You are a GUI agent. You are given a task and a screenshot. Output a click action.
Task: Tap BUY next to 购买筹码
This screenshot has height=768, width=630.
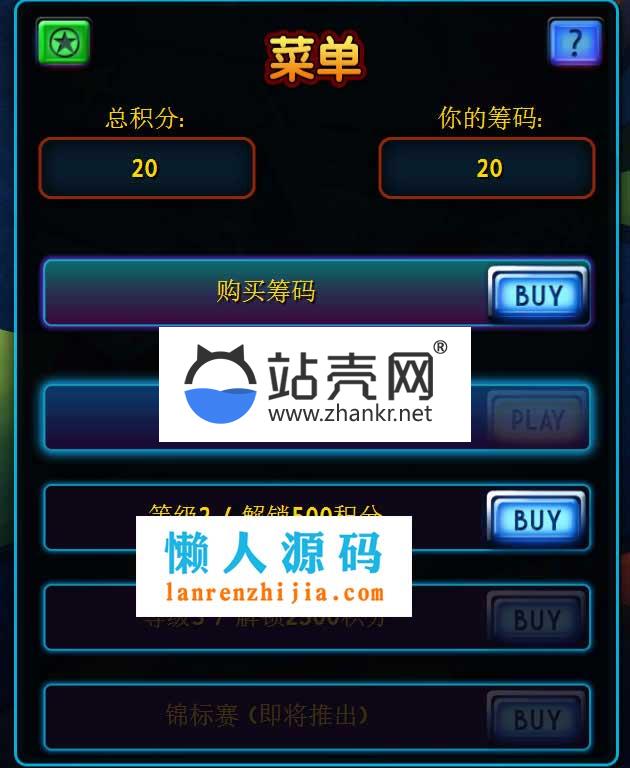538,295
